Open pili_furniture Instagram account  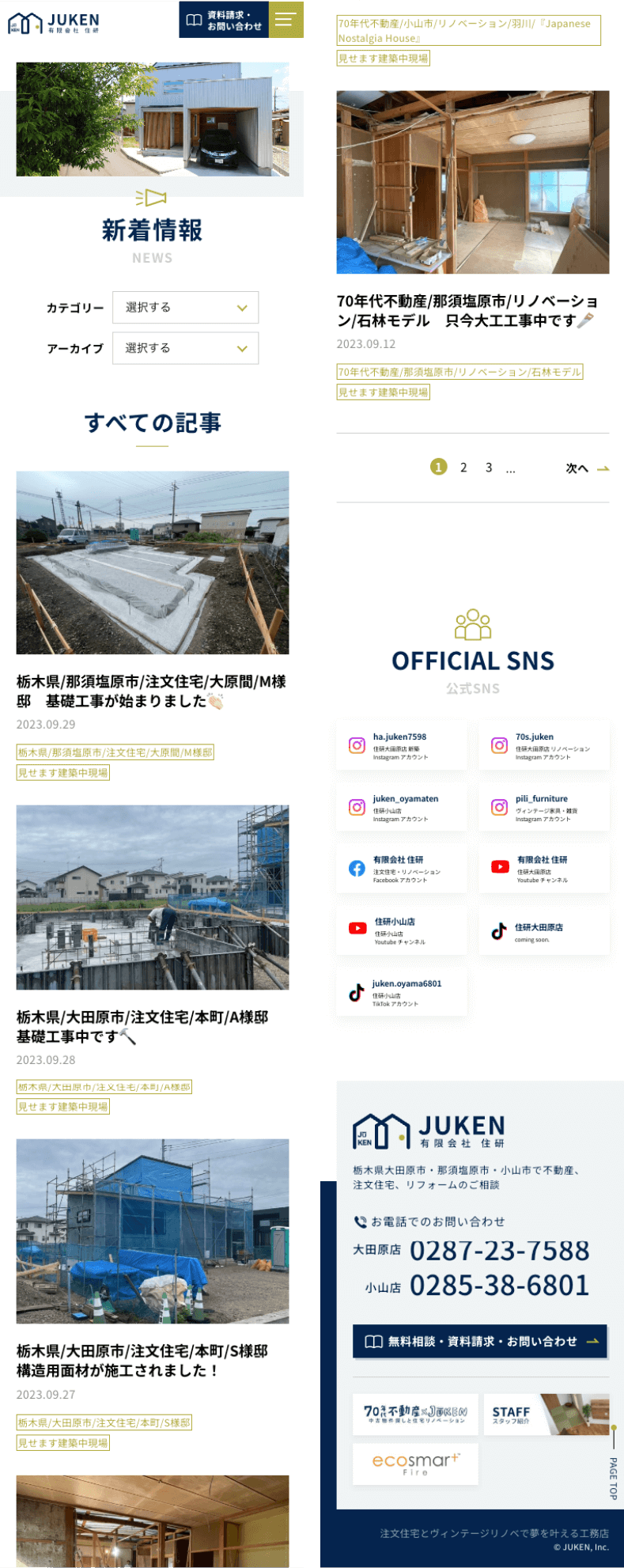tap(543, 807)
